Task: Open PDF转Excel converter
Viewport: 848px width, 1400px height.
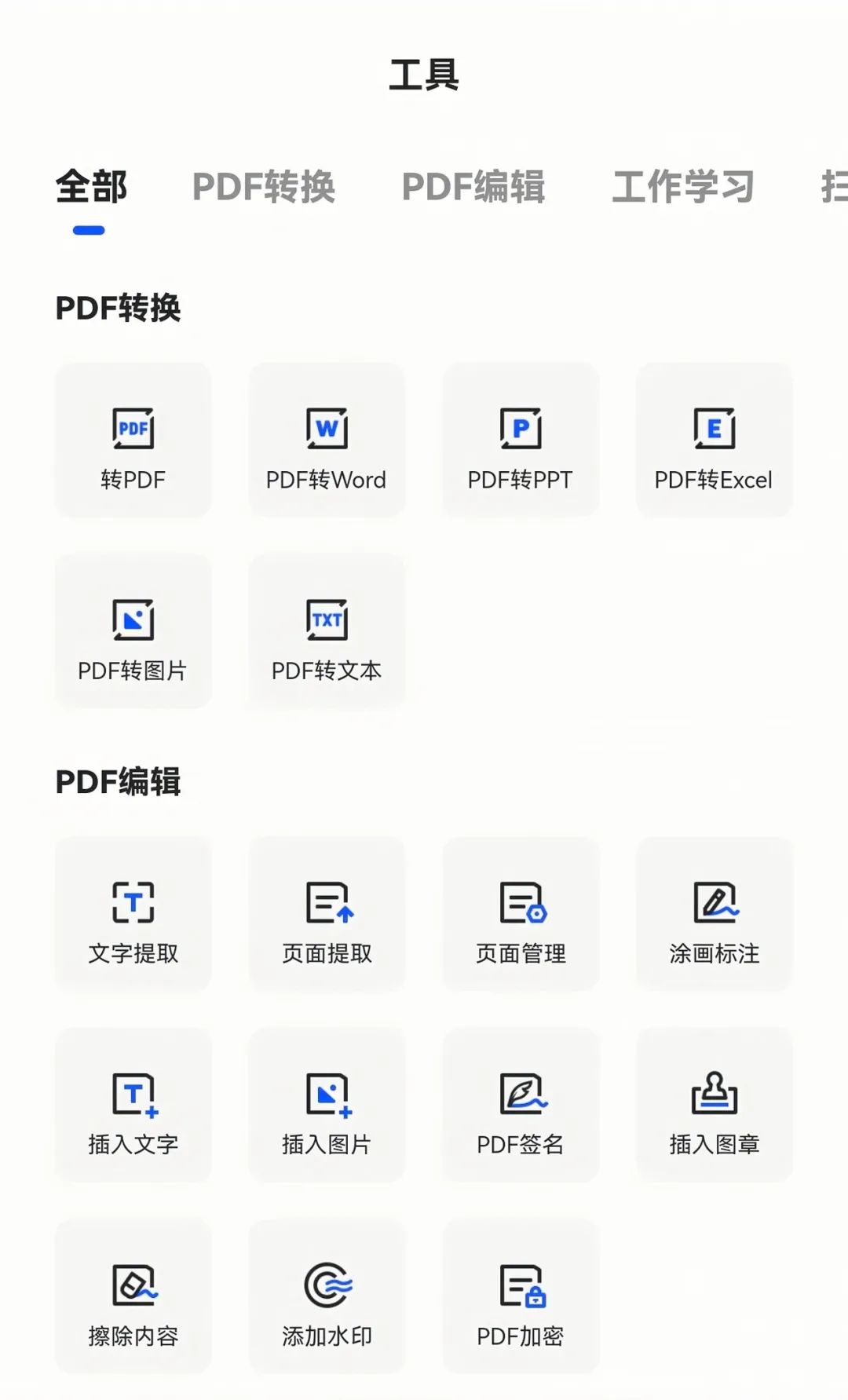Action: point(715,440)
